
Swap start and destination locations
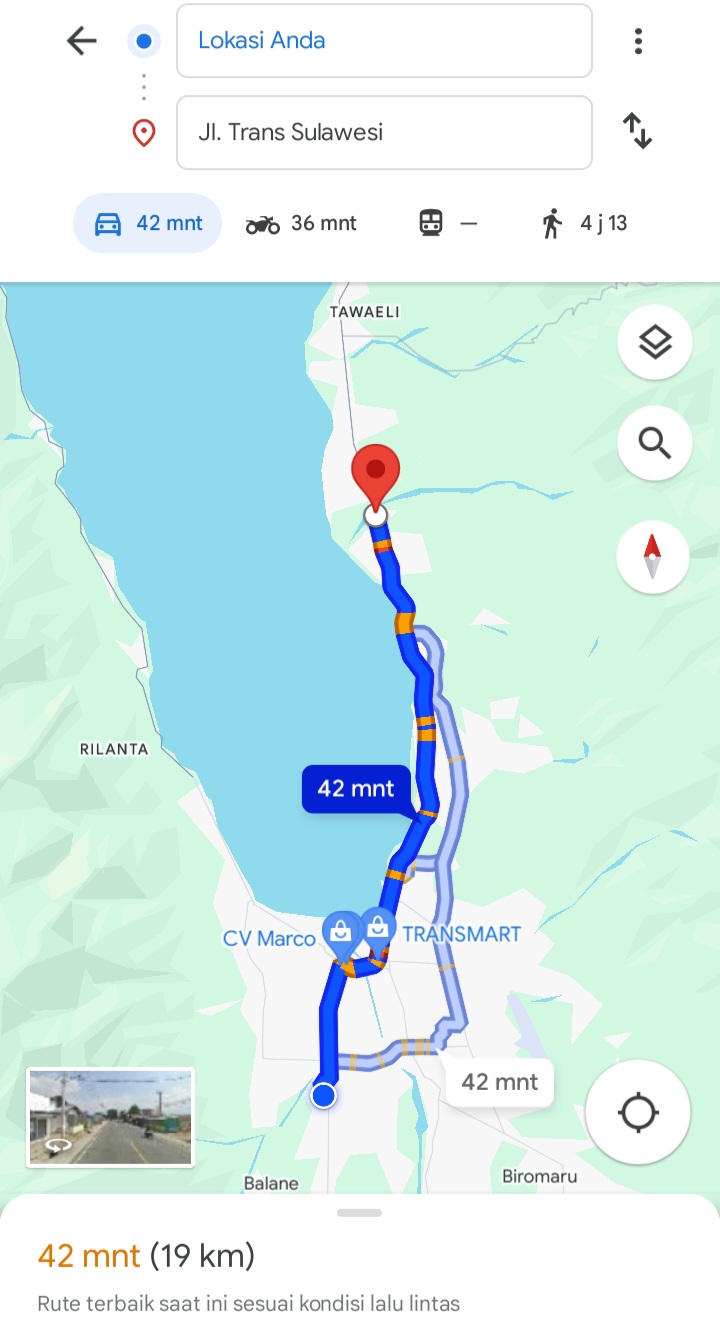tap(638, 131)
